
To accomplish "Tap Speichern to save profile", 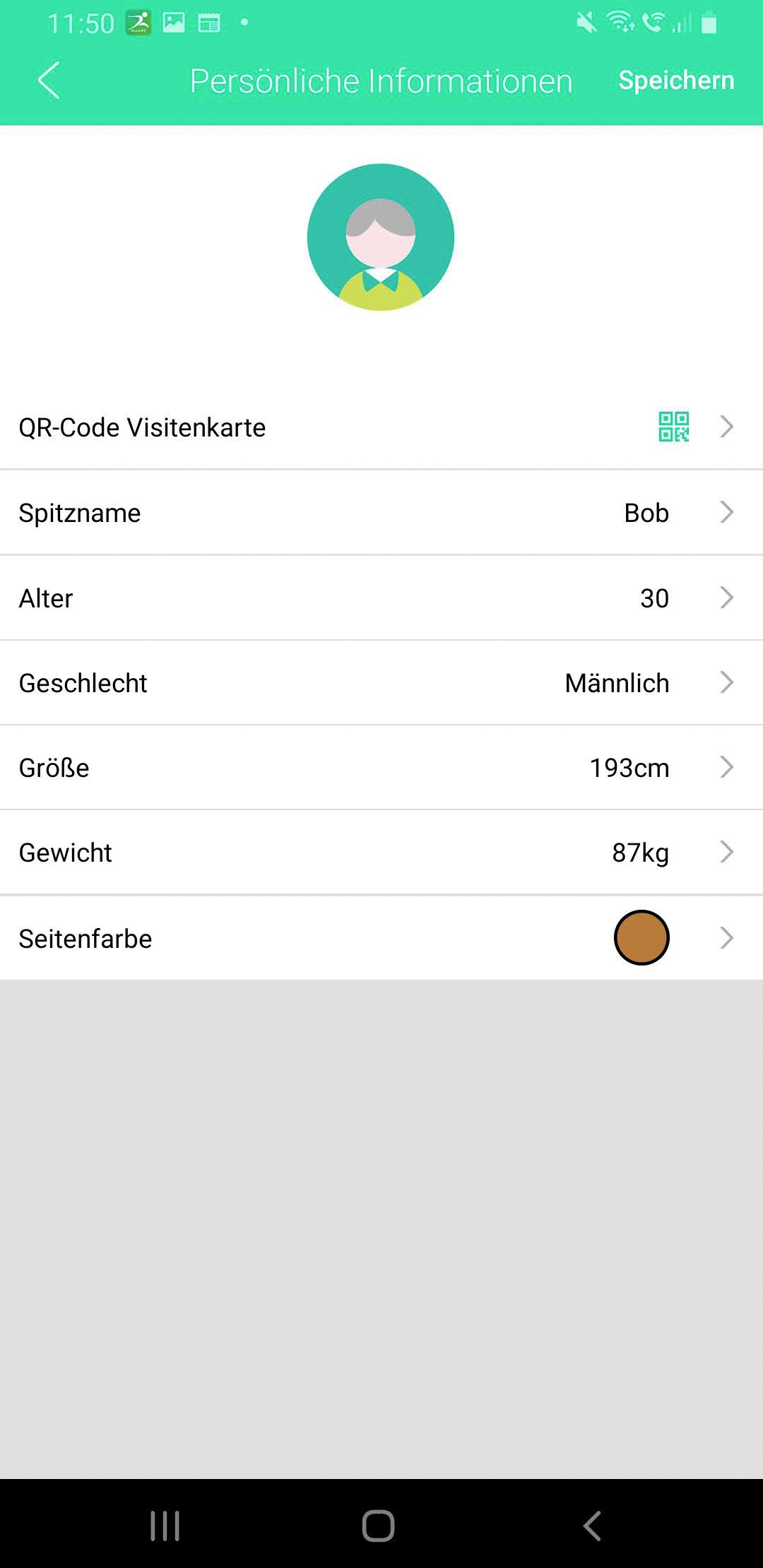I will point(675,81).
